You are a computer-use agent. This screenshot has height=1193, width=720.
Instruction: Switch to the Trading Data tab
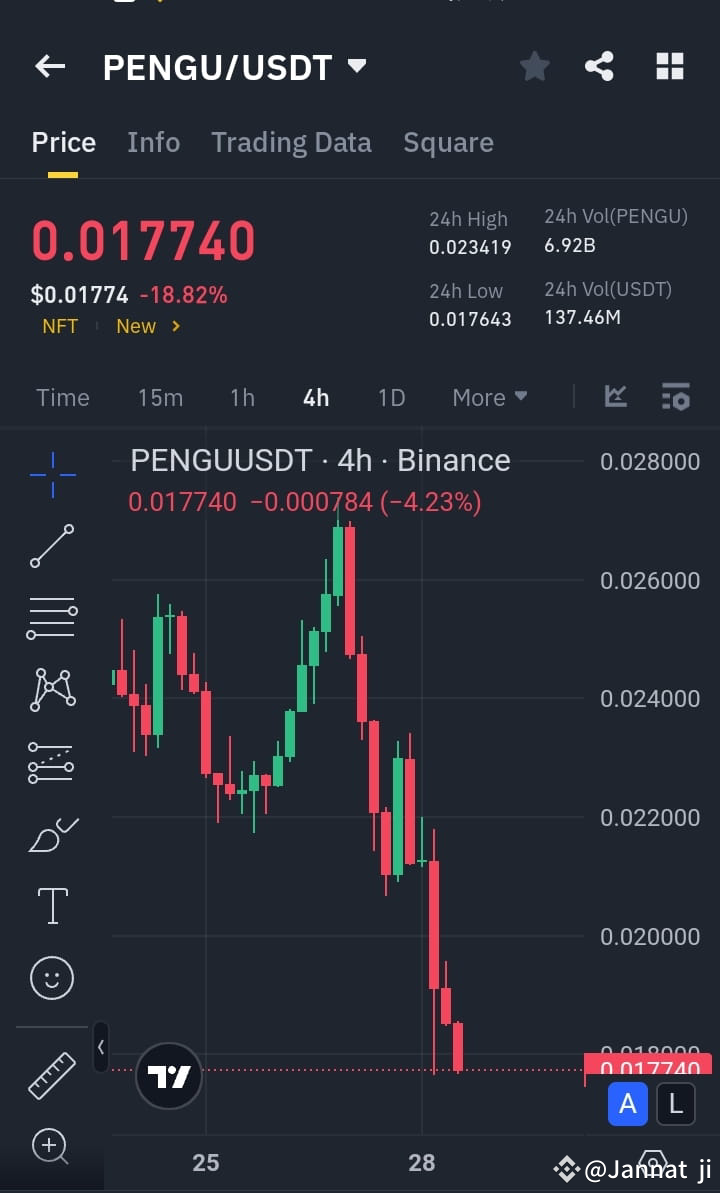click(291, 142)
